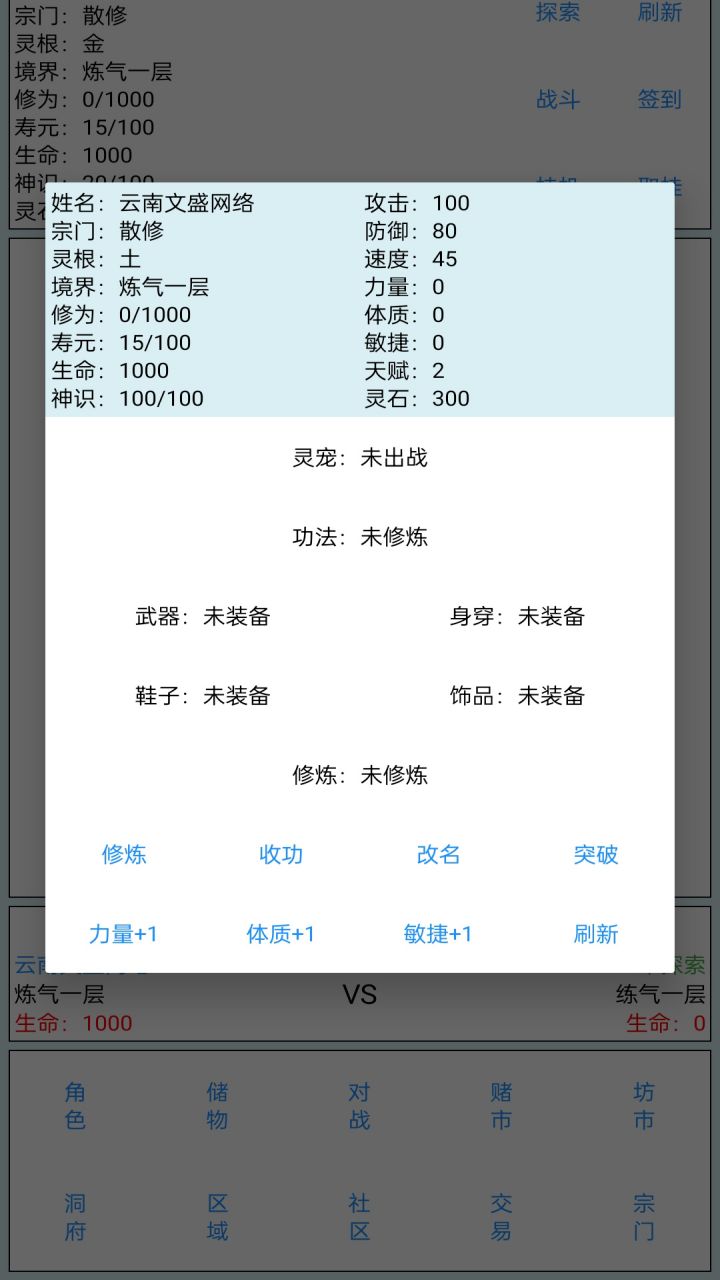The height and width of the screenshot is (1280, 720).
Task: Tap 战斗 to start a fight
Action: click(x=558, y=99)
